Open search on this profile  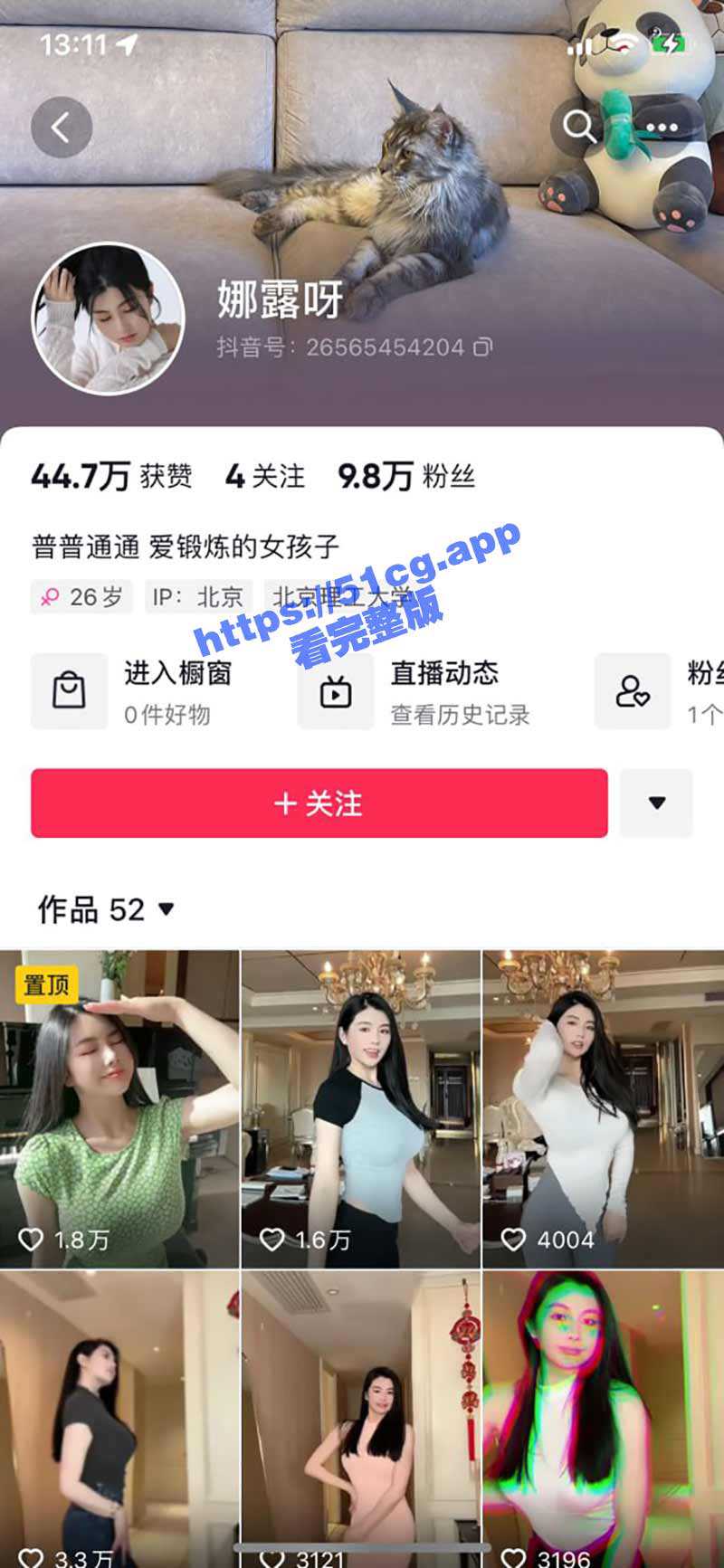coord(578,128)
